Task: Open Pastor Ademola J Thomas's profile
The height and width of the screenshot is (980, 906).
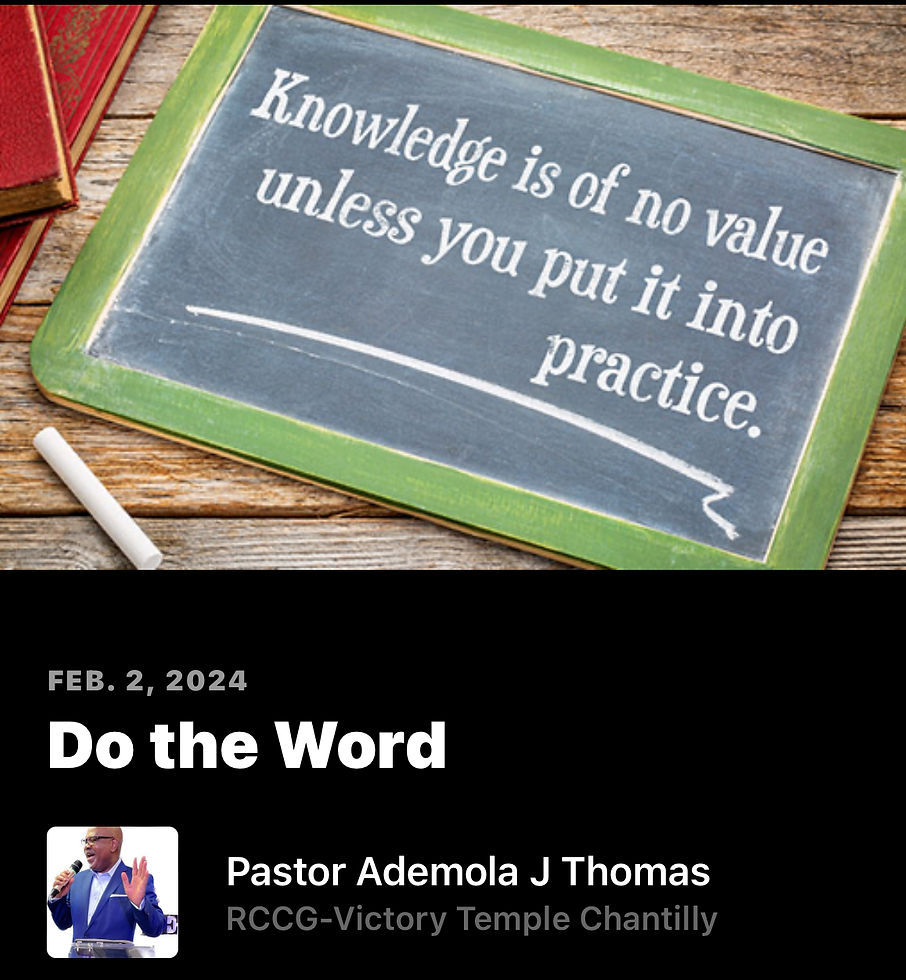Action: click(x=468, y=872)
